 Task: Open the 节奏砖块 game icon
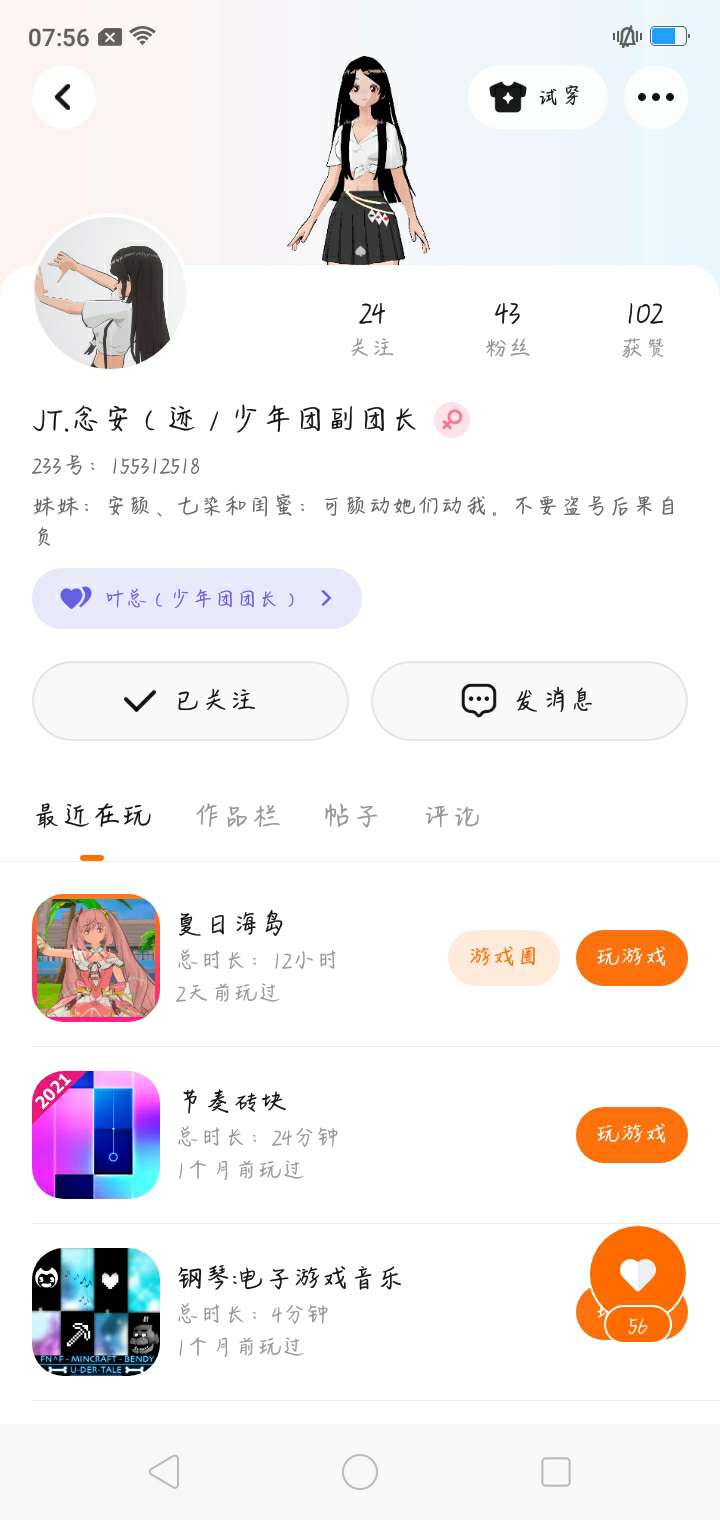pyautogui.click(x=96, y=1134)
